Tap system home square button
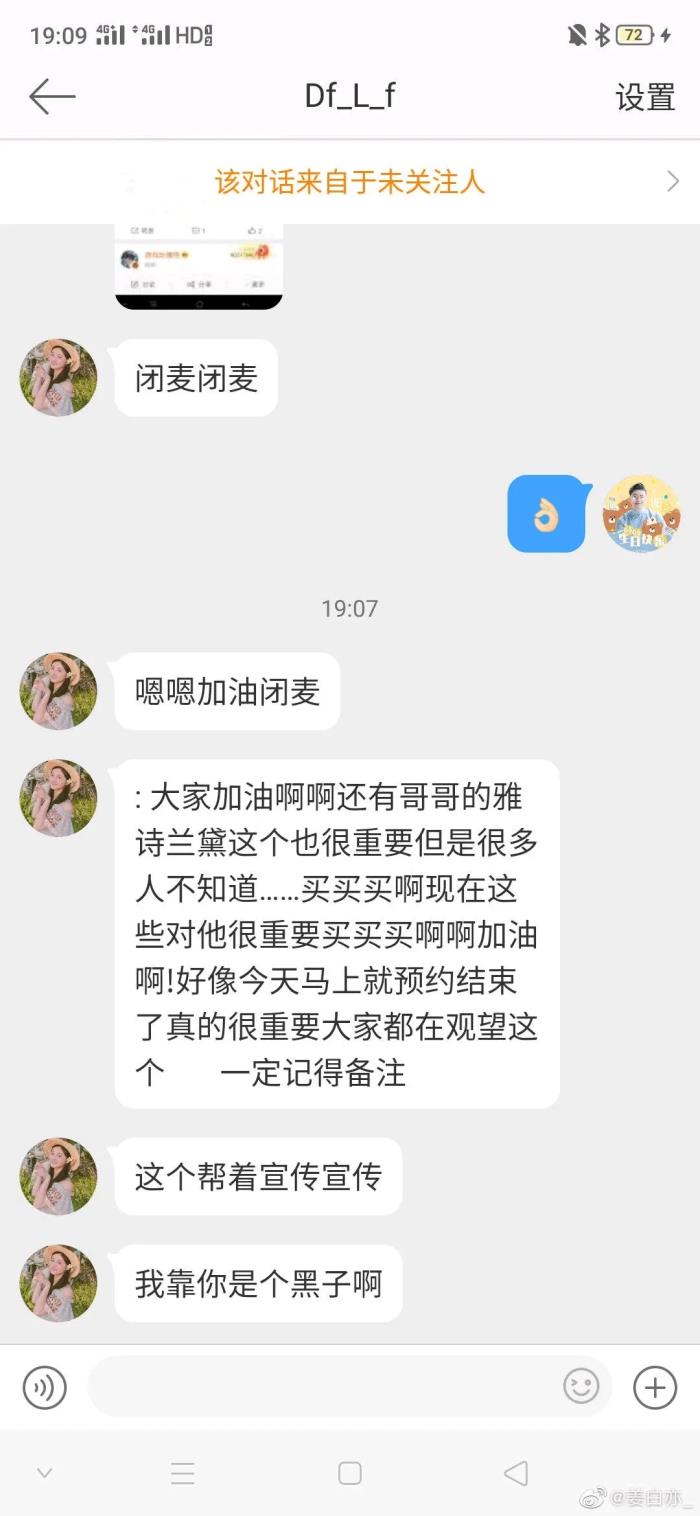The width and height of the screenshot is (700, 1516). tap(350, 1473)
